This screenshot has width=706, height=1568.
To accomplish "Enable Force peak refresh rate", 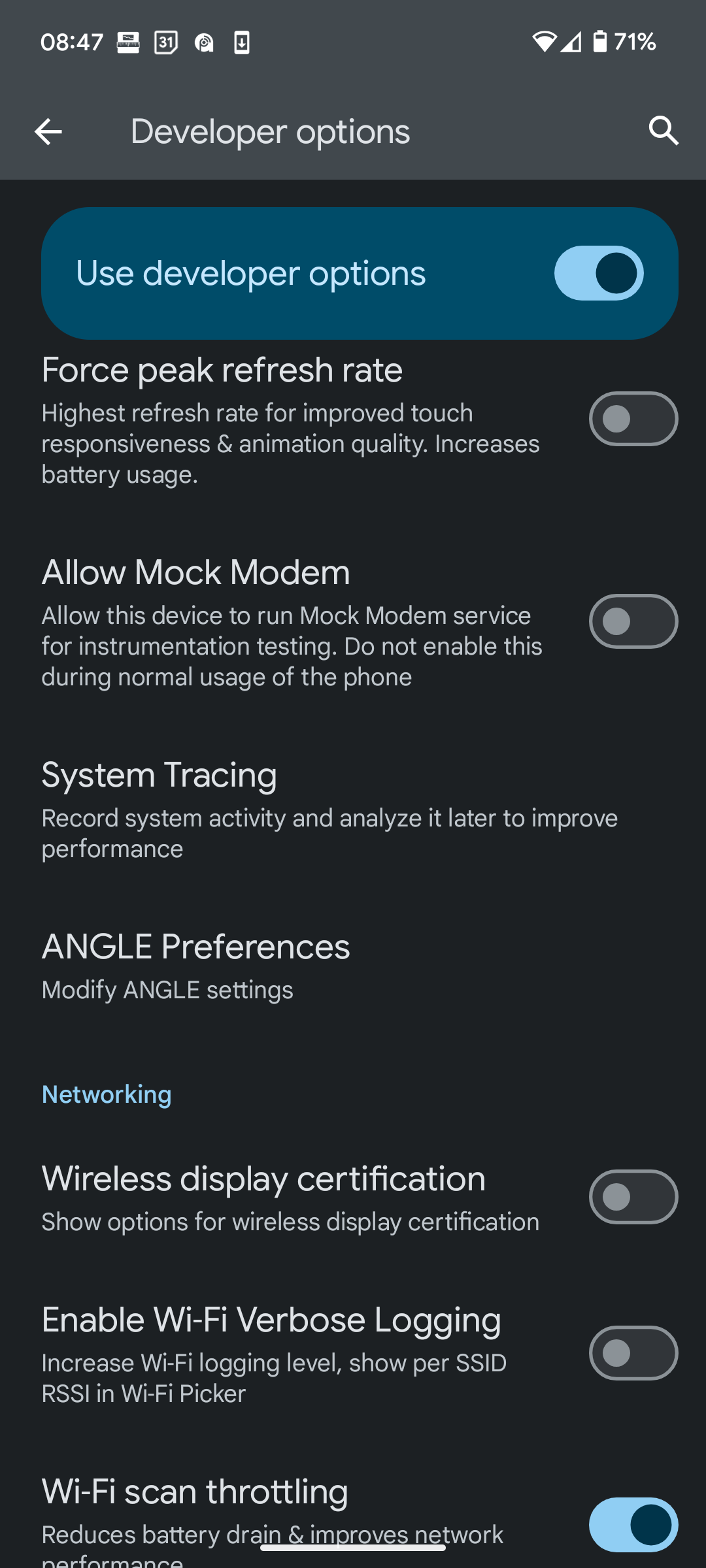I will point(633,419).
